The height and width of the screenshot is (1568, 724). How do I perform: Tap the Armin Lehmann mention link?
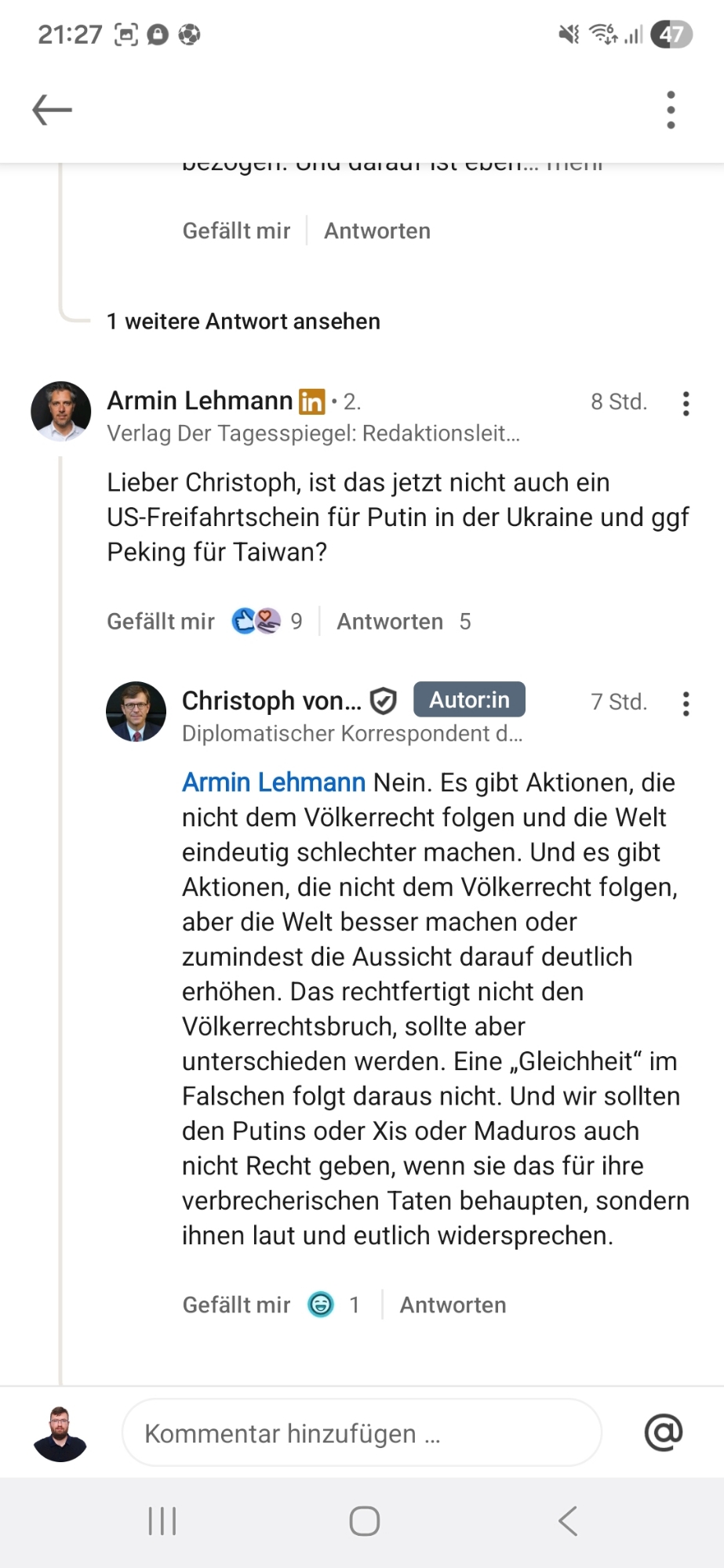273,782
